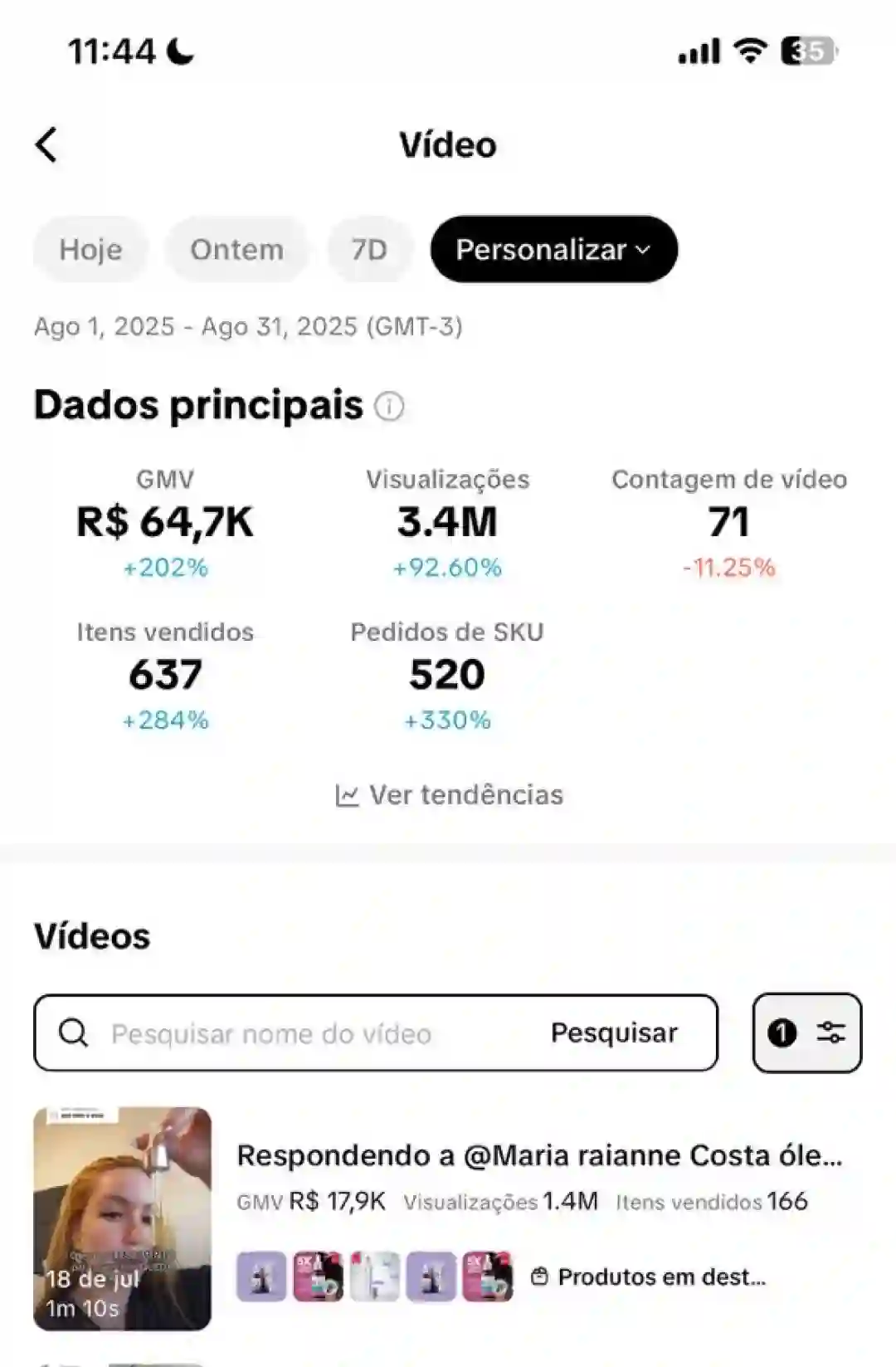Screen dimensions: 896x1367
Task: Switch to the Ontem date filter
Action: pyautogui.click(x=236, y=249)
